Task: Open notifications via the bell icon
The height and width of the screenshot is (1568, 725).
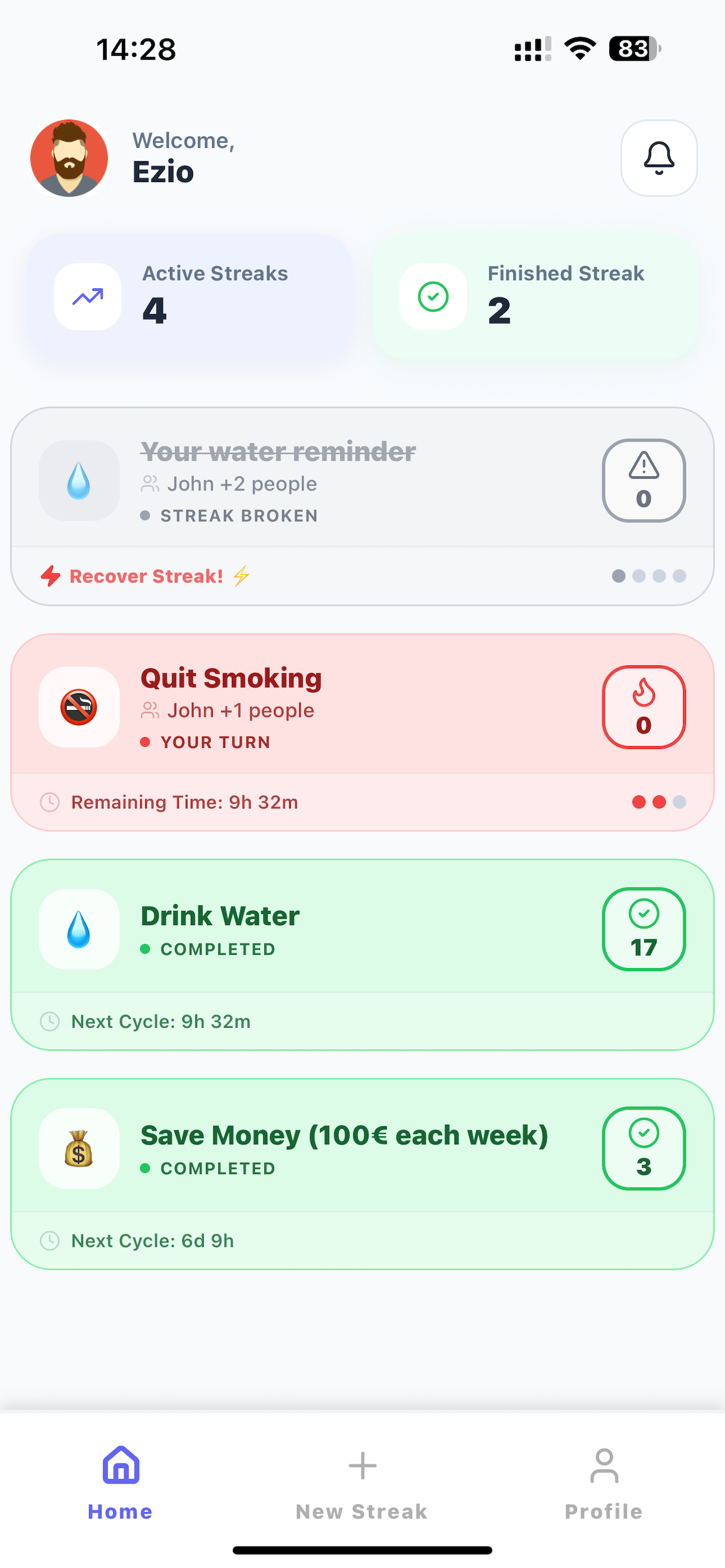Action: click(658, 157)
